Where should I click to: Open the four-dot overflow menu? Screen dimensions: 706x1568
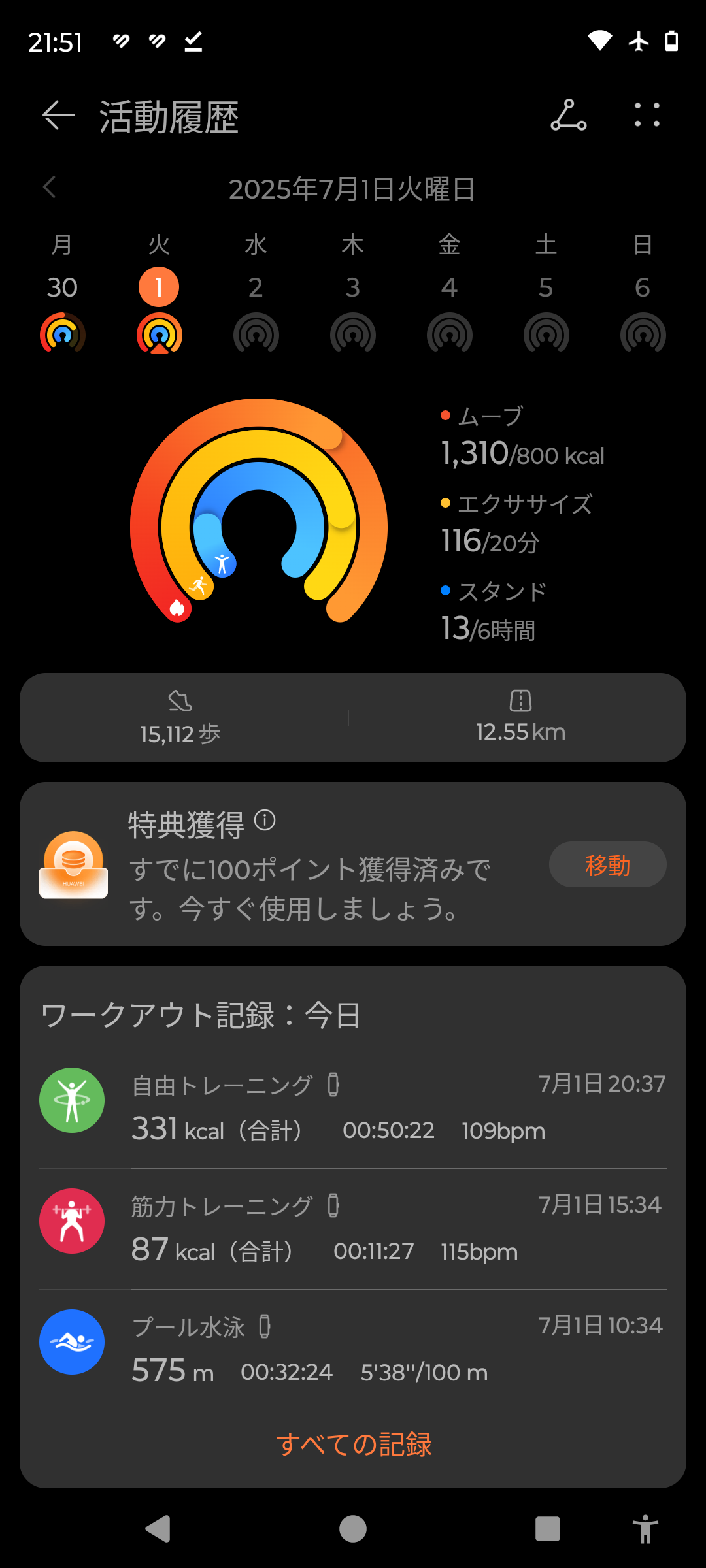pyautogui.click(x=647, y=116)
